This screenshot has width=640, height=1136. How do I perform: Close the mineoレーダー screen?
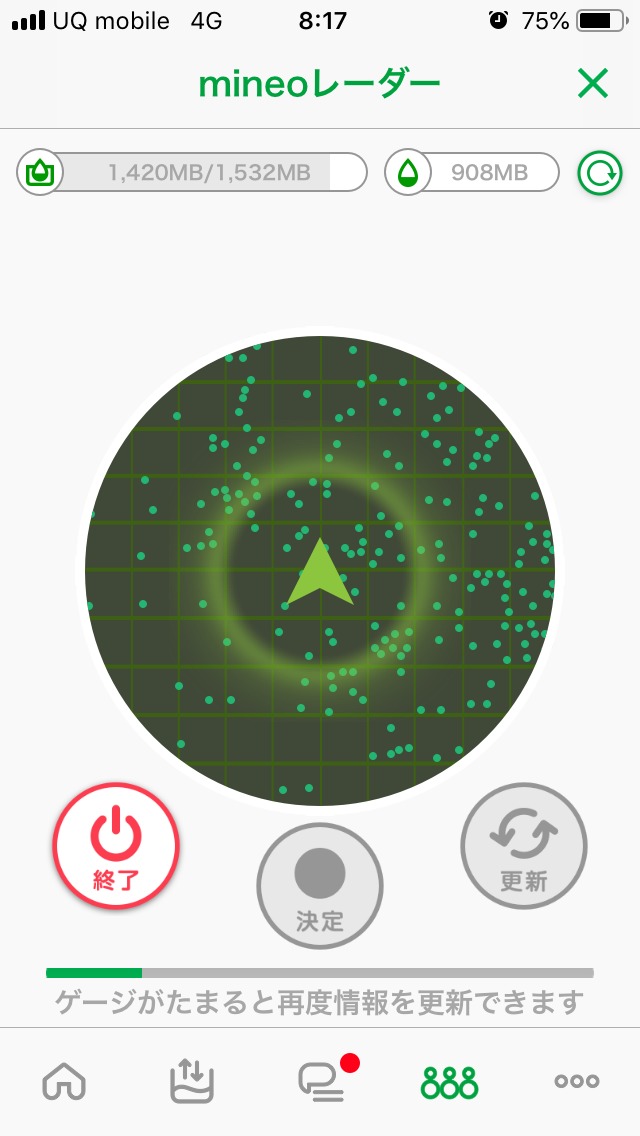click(593, 85)
